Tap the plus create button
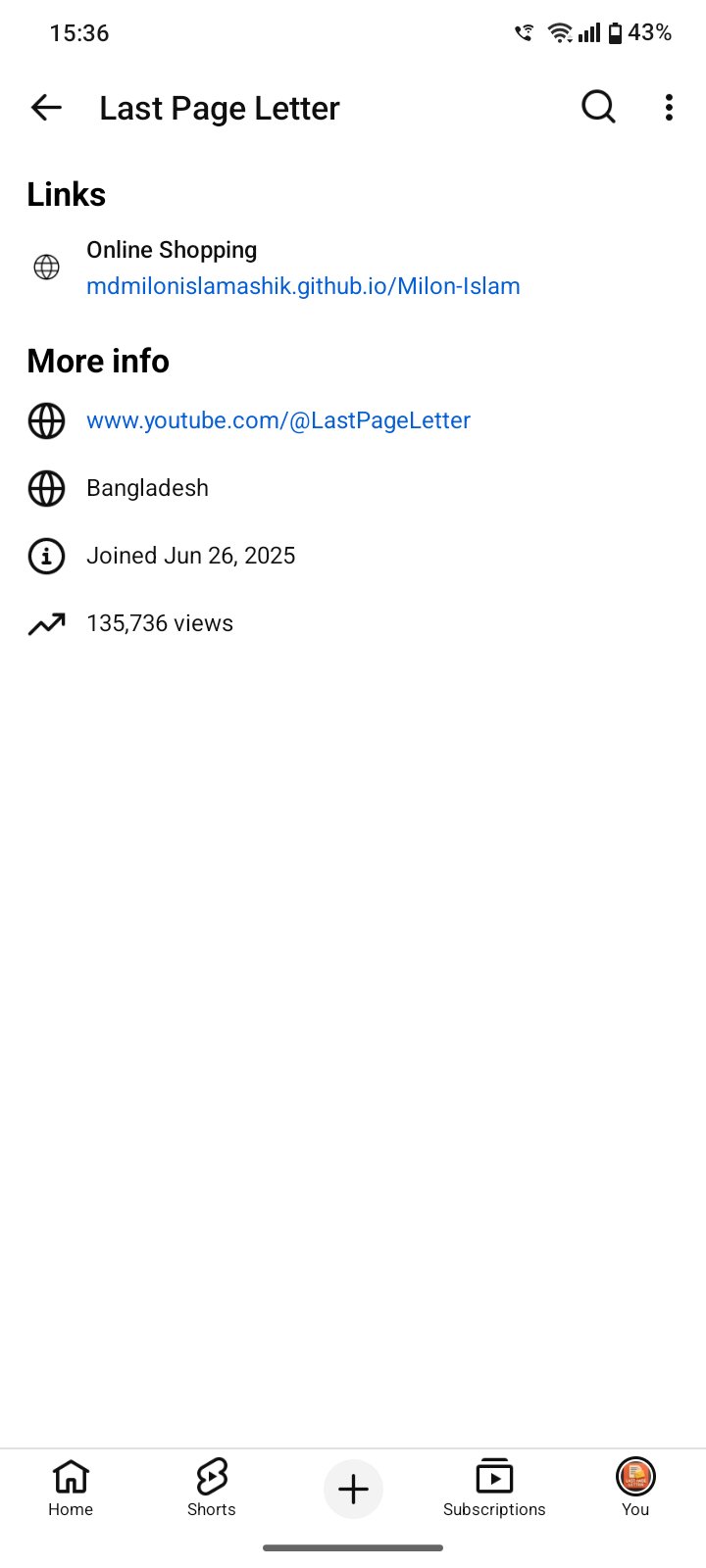The width and height of the screenshot is (706, 1568). point(353,1490)
